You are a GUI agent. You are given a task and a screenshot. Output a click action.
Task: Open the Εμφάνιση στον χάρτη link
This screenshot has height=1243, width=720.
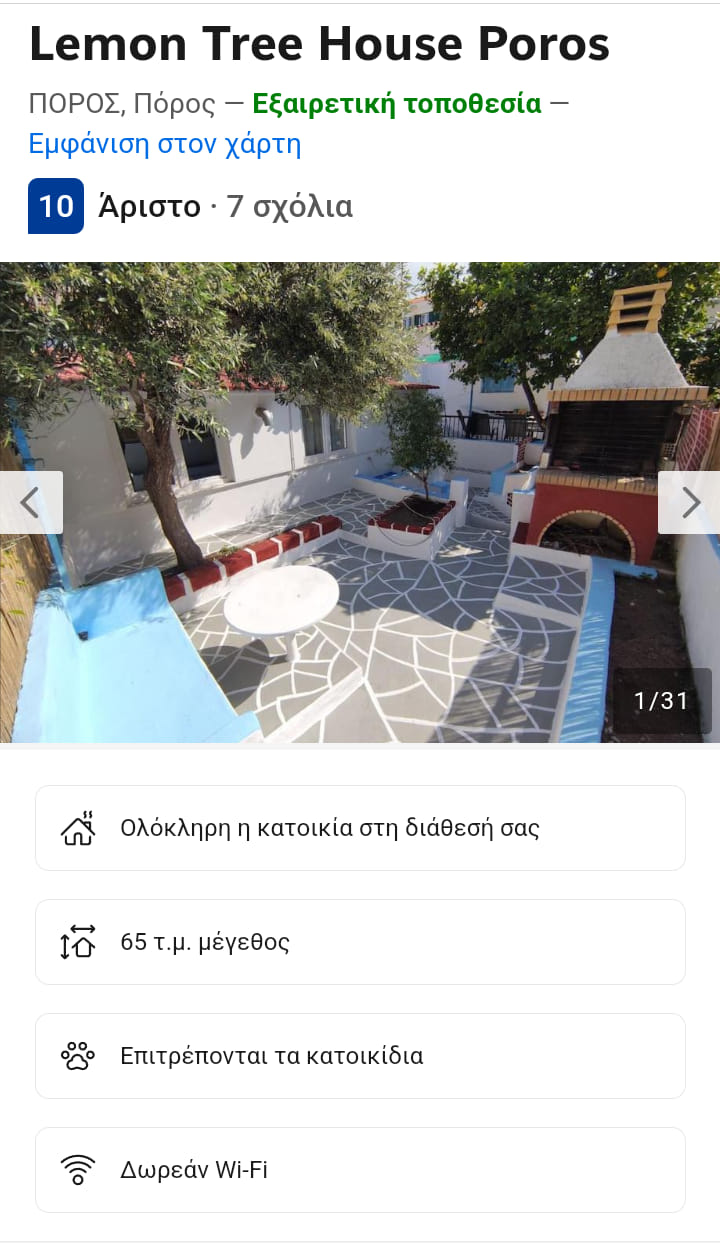[165, 144]
